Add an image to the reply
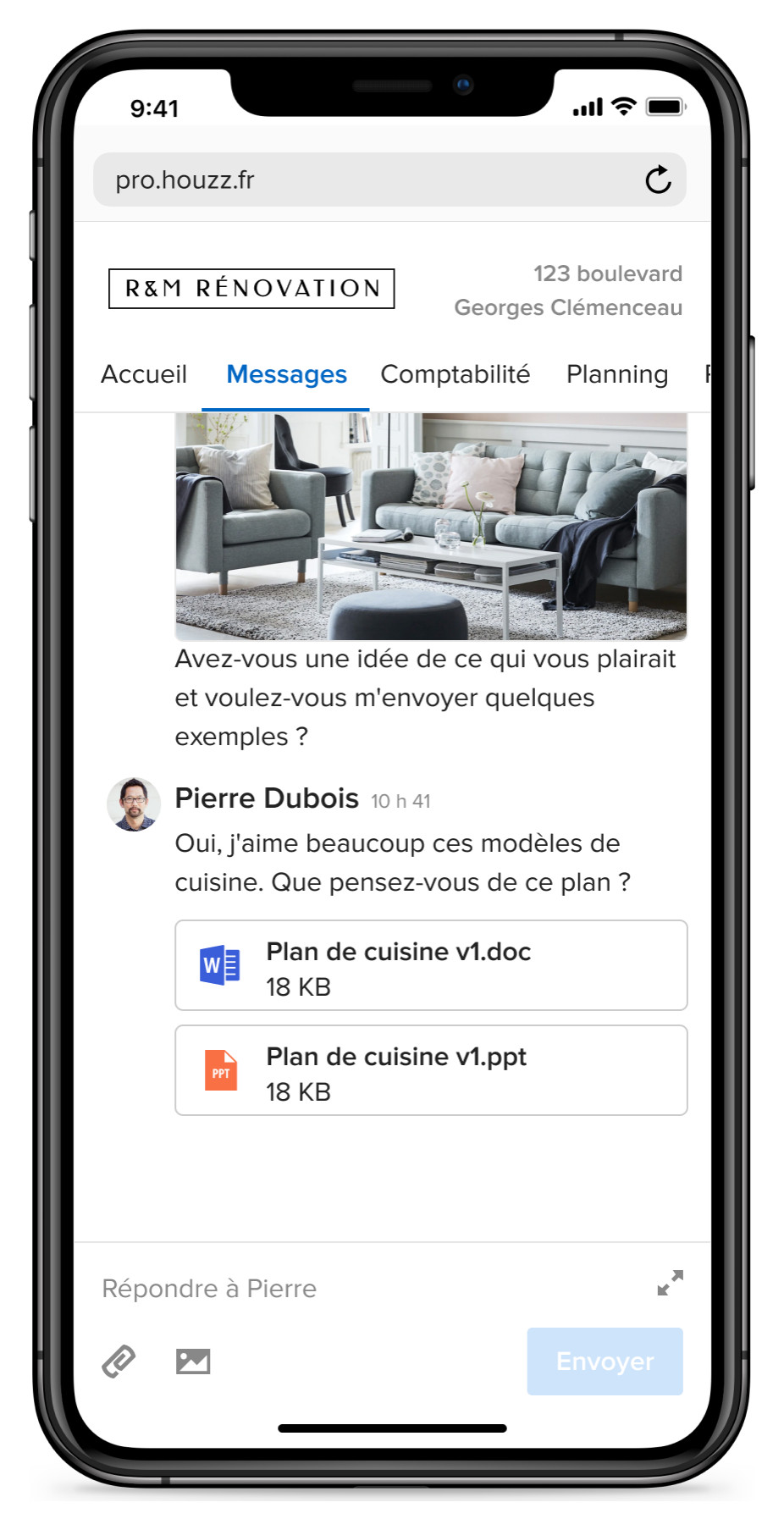 tap(193, 1361)
